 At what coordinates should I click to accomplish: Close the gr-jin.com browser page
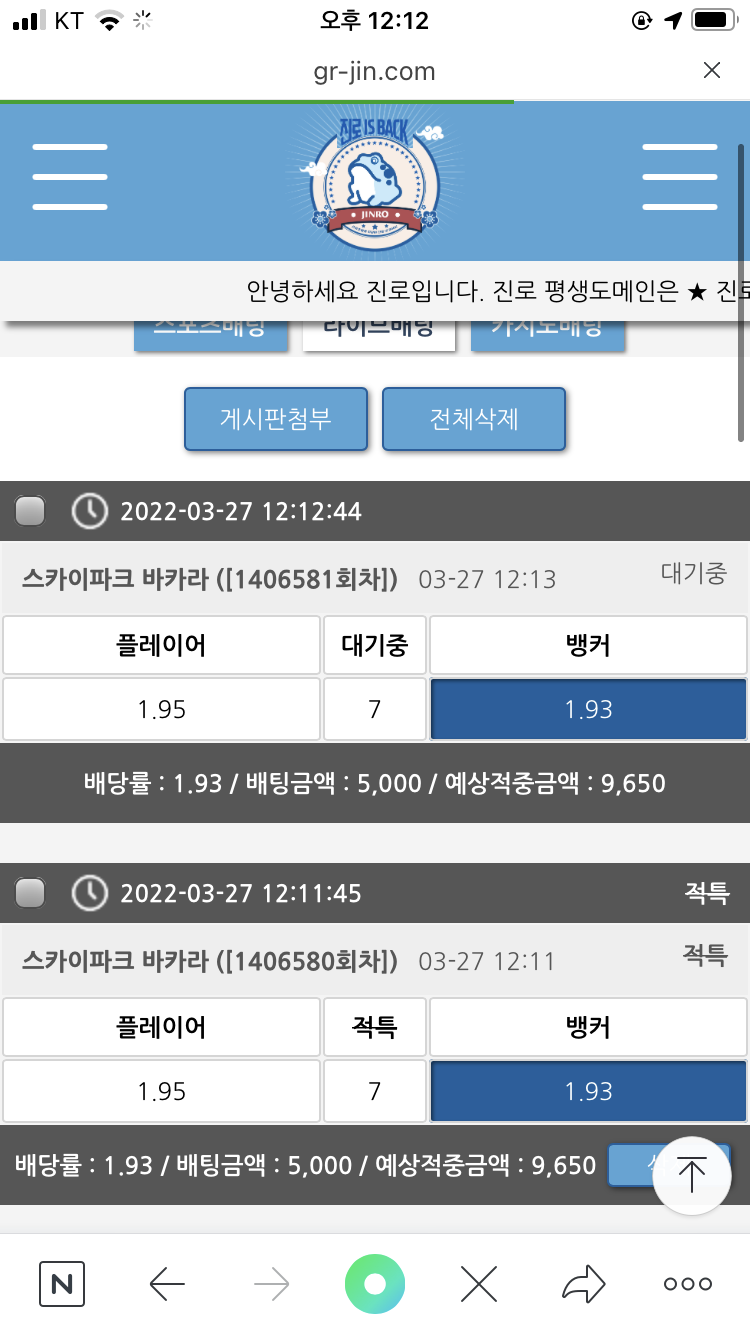(x=711, y=70)
